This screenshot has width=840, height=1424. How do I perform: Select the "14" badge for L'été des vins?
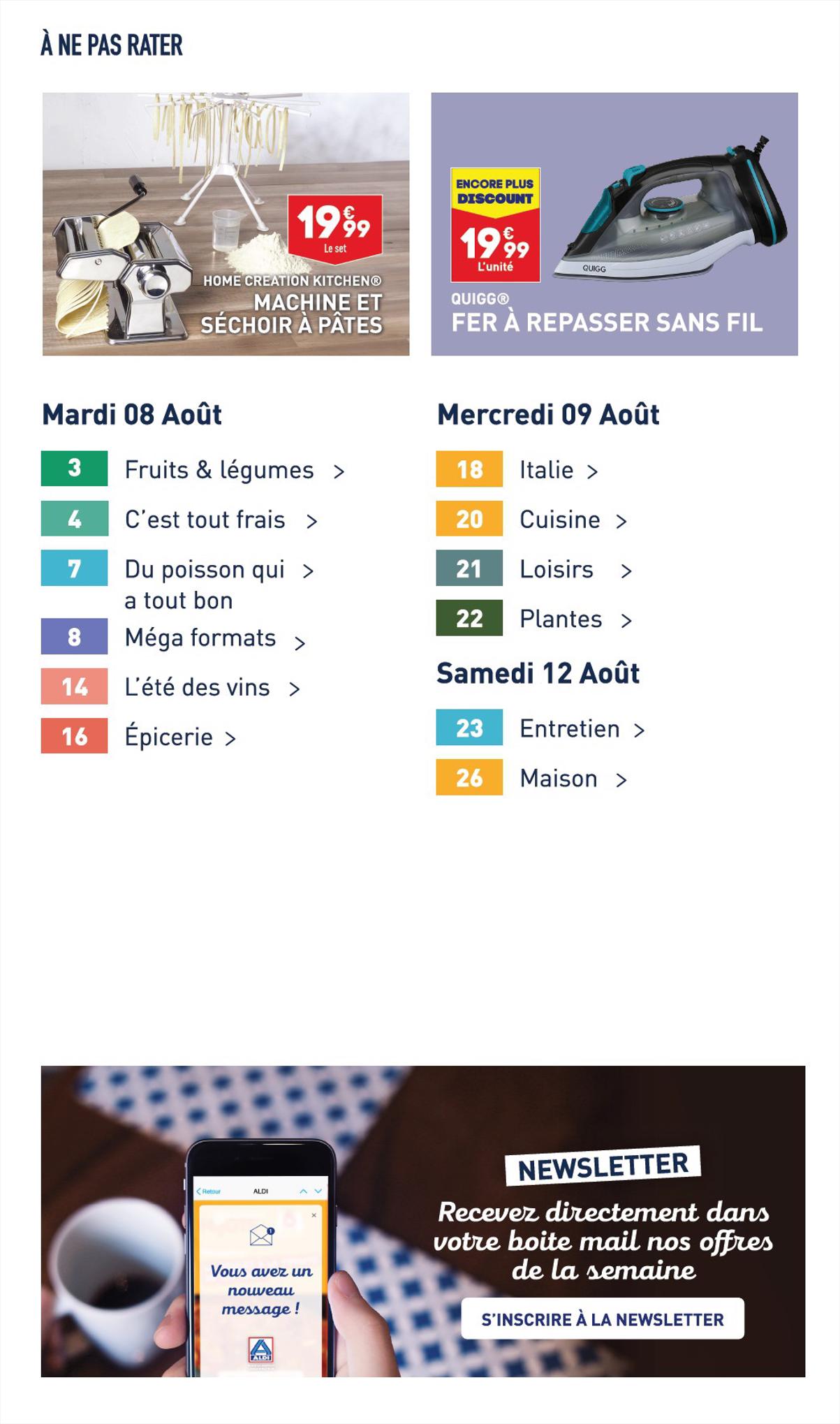(75, 687)
